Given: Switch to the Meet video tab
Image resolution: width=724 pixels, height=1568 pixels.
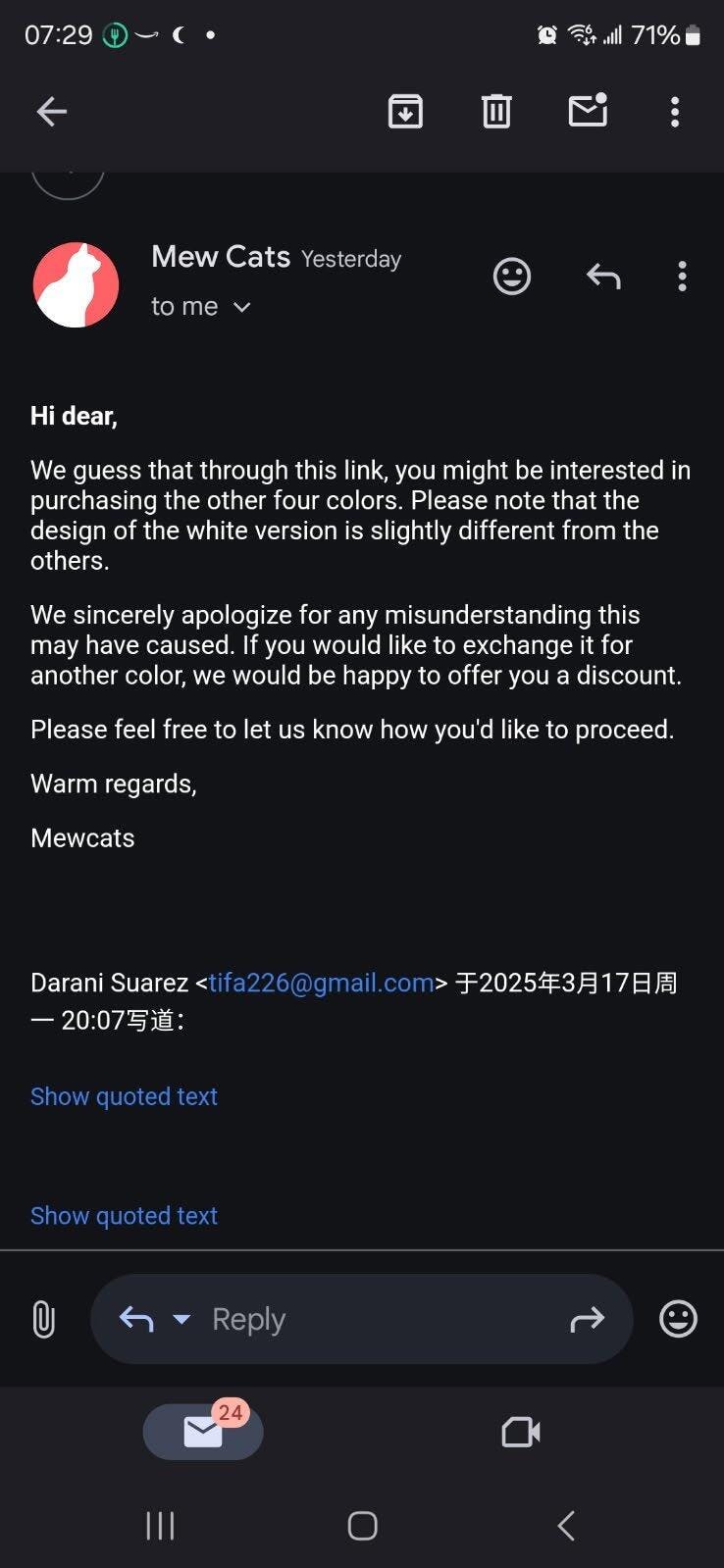Looking at the screenshot, I should click(521, 1432).
